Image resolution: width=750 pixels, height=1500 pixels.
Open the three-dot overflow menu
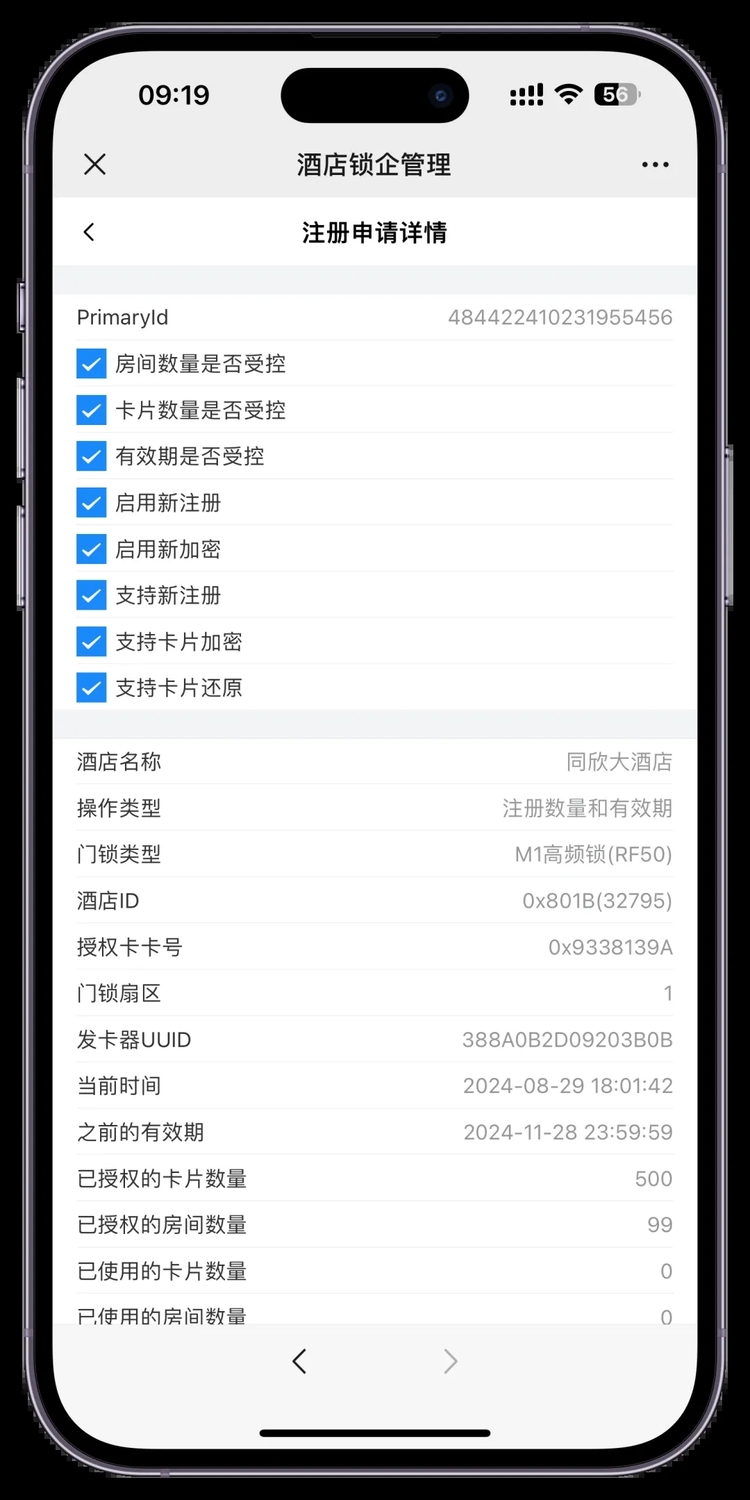[x=655, y=165]
